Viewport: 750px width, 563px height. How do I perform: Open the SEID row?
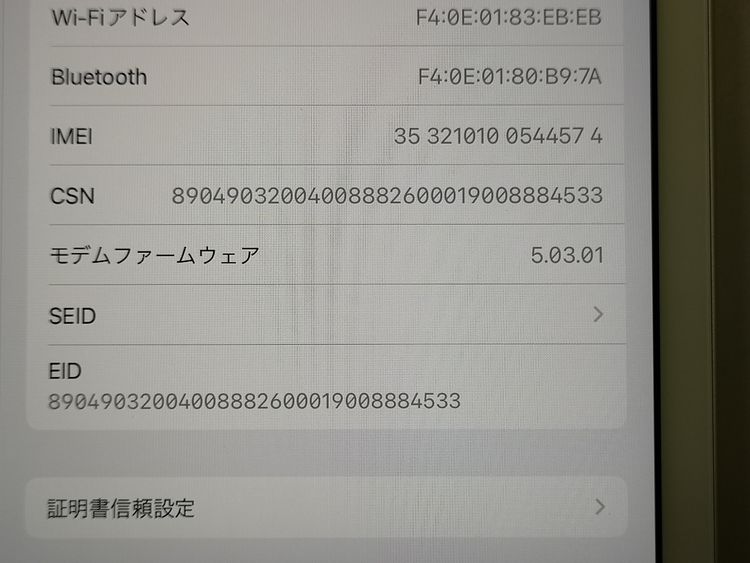tap(326, 315)
